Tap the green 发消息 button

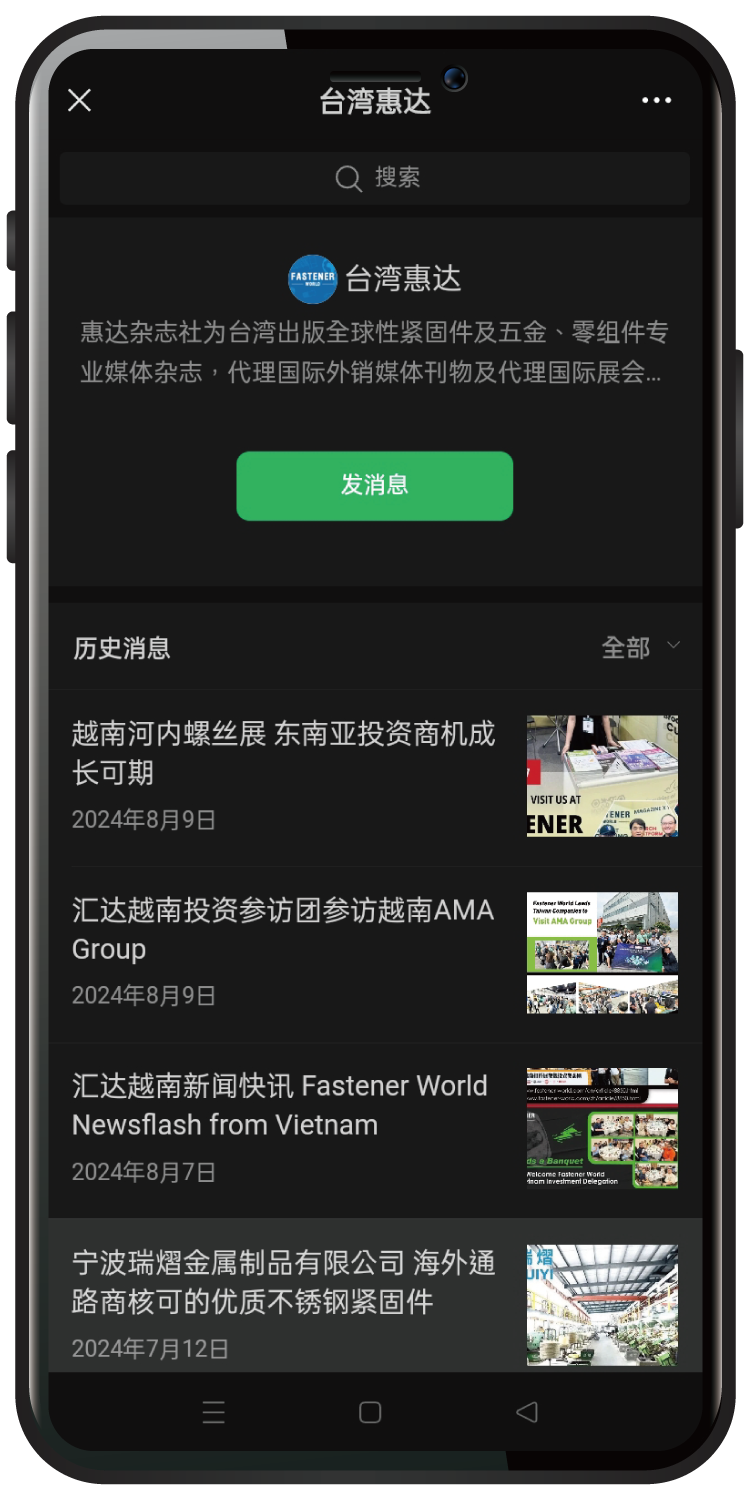(x=374, y=485)
